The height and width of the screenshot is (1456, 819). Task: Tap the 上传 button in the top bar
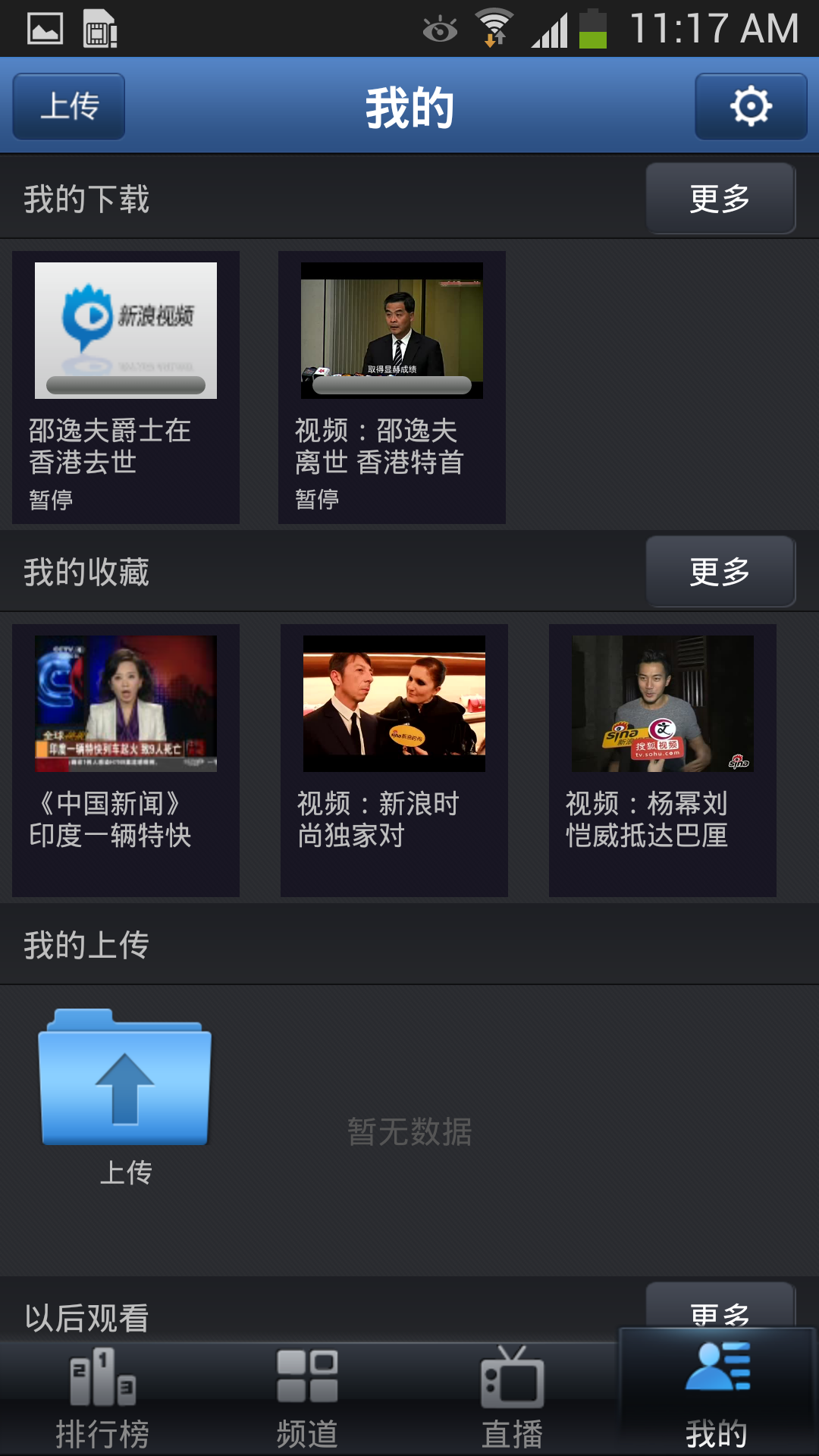pos(69,106)
